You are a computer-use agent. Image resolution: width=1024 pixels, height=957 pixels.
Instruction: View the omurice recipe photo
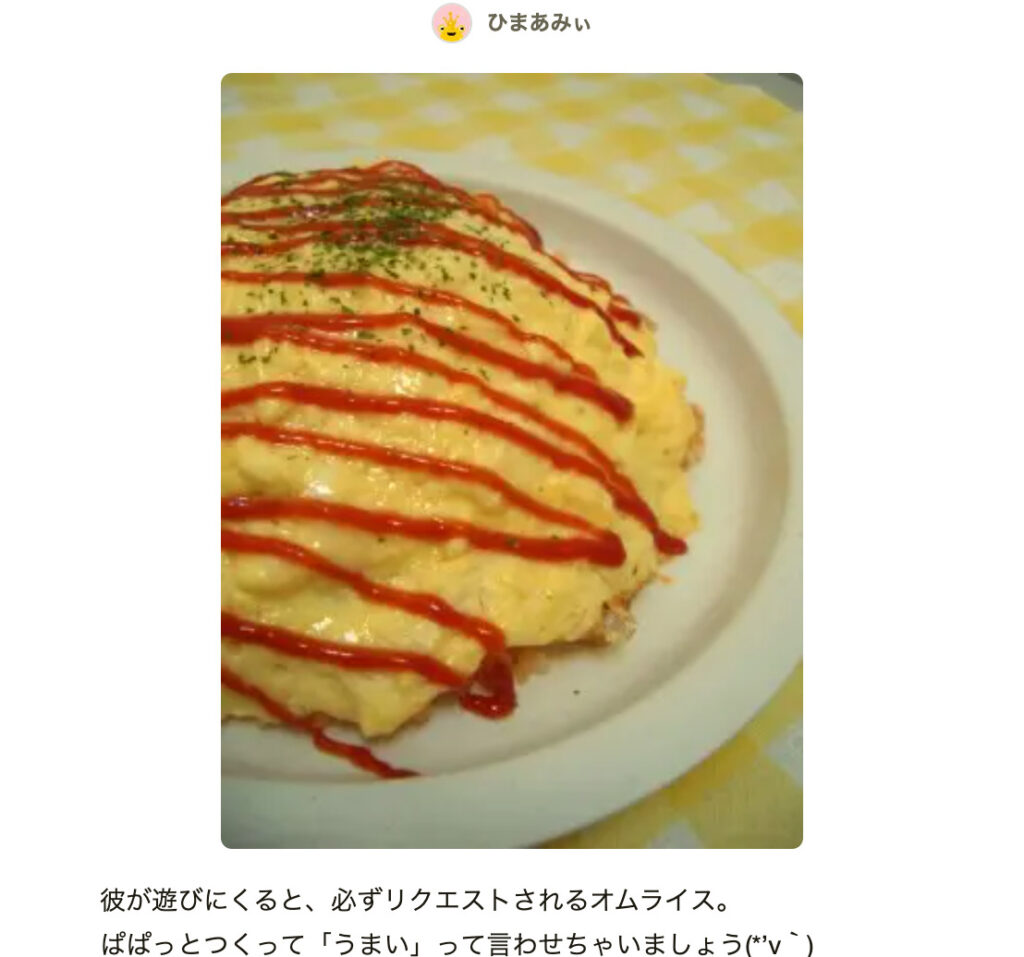pos(511,460)
